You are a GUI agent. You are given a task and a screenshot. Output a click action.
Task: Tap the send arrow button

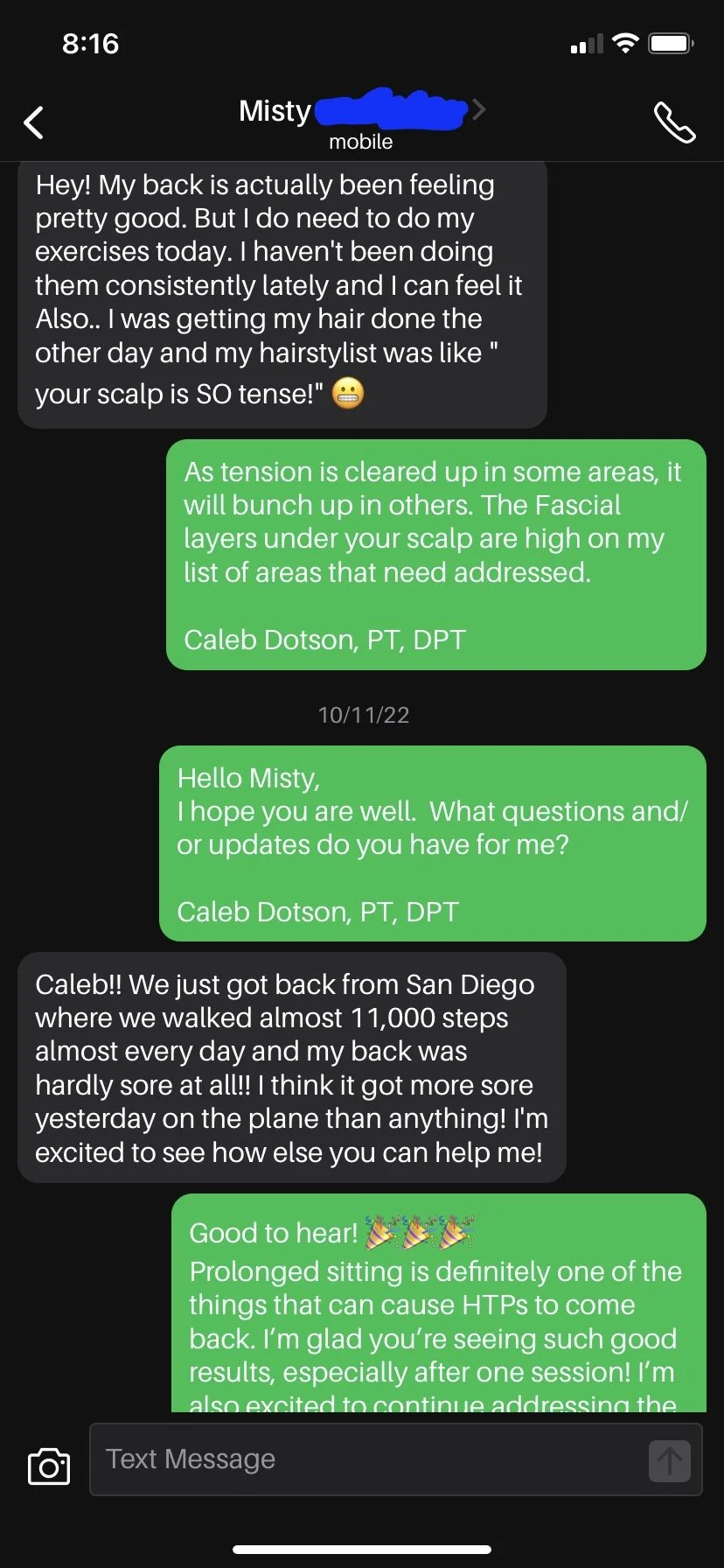tap(670, 1460)
